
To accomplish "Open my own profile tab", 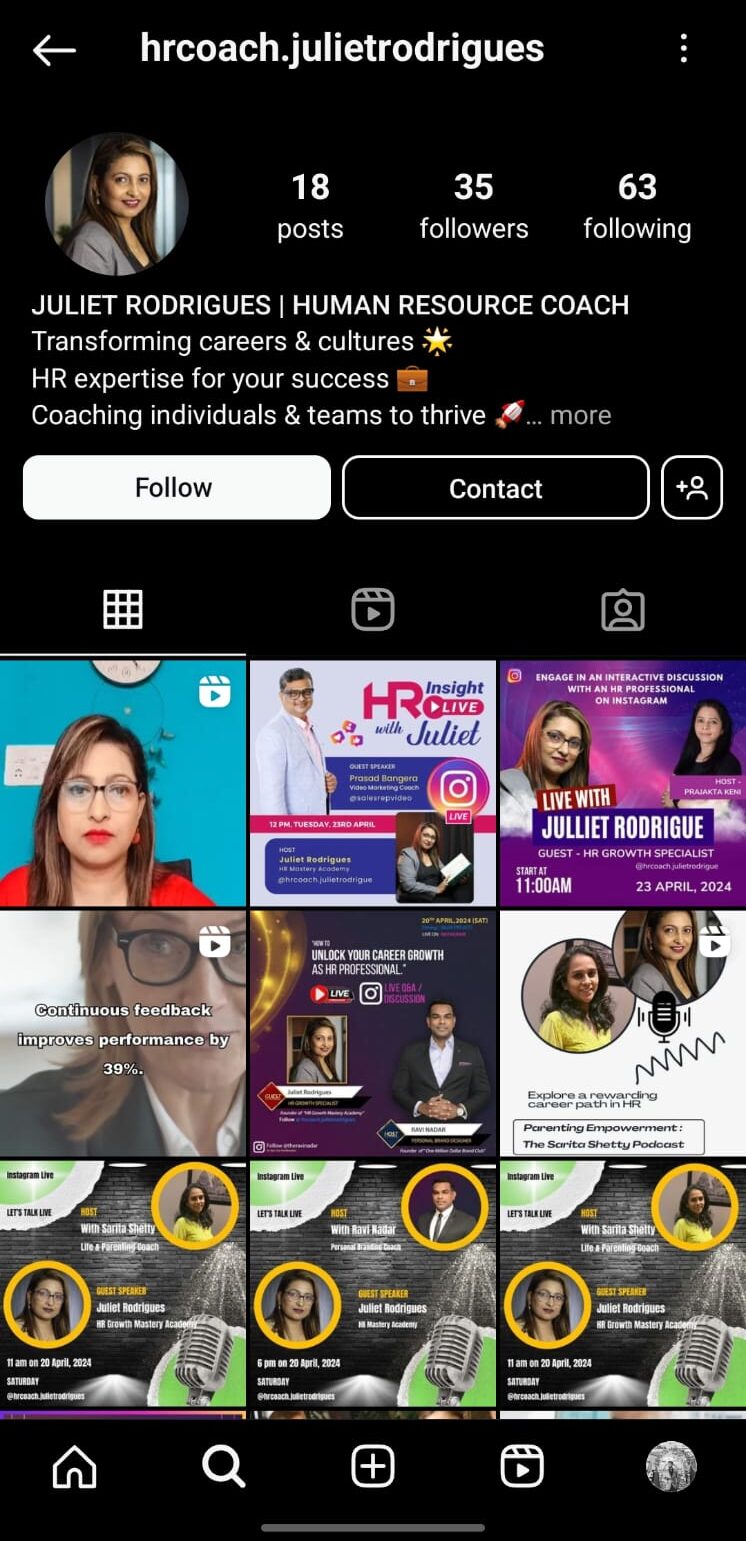I will click(671, 1467).
